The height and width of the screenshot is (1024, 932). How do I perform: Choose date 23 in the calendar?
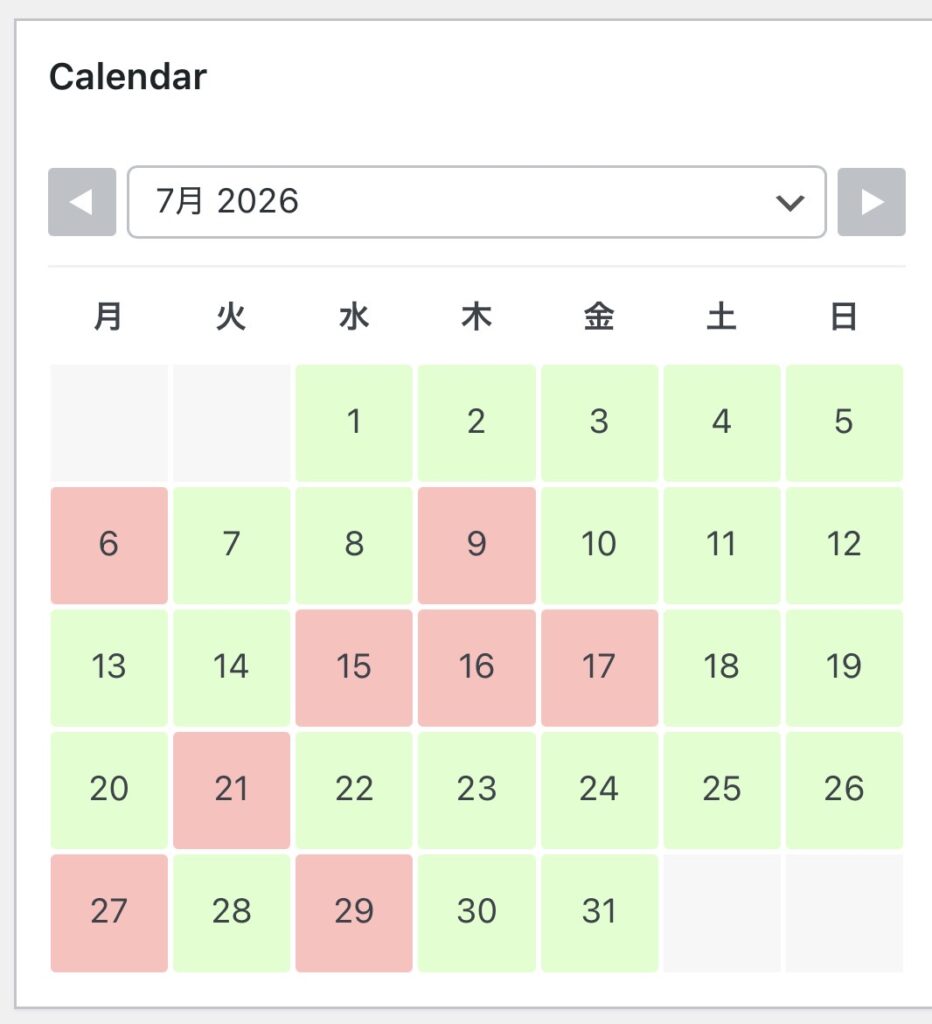(x=476, y=790)
